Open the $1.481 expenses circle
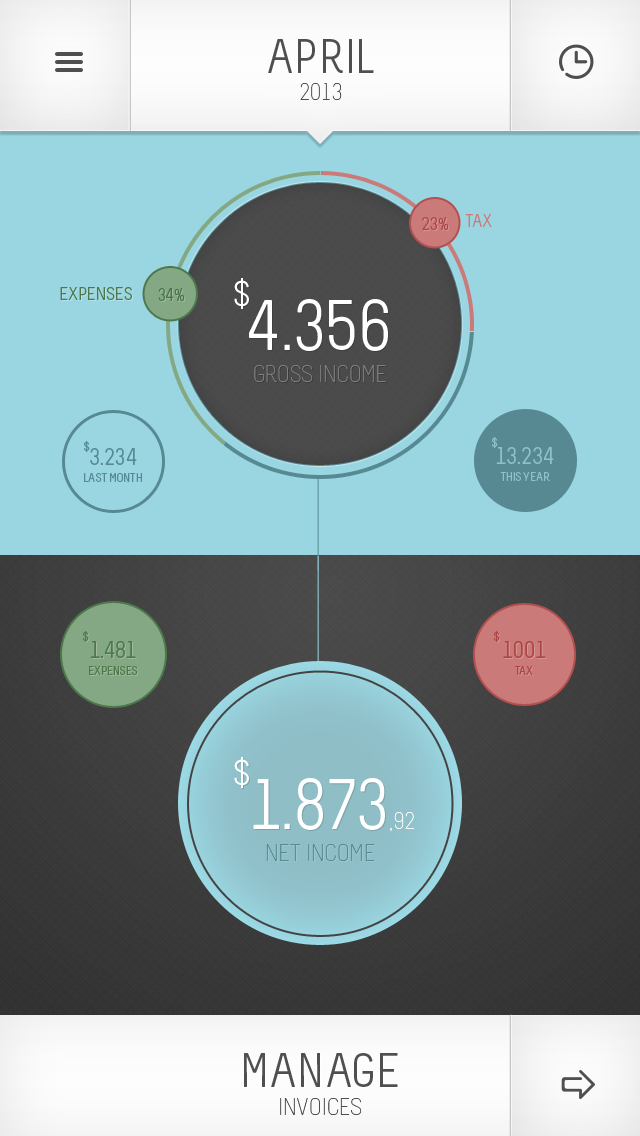 pyautogui.click(x=113, y=655)
